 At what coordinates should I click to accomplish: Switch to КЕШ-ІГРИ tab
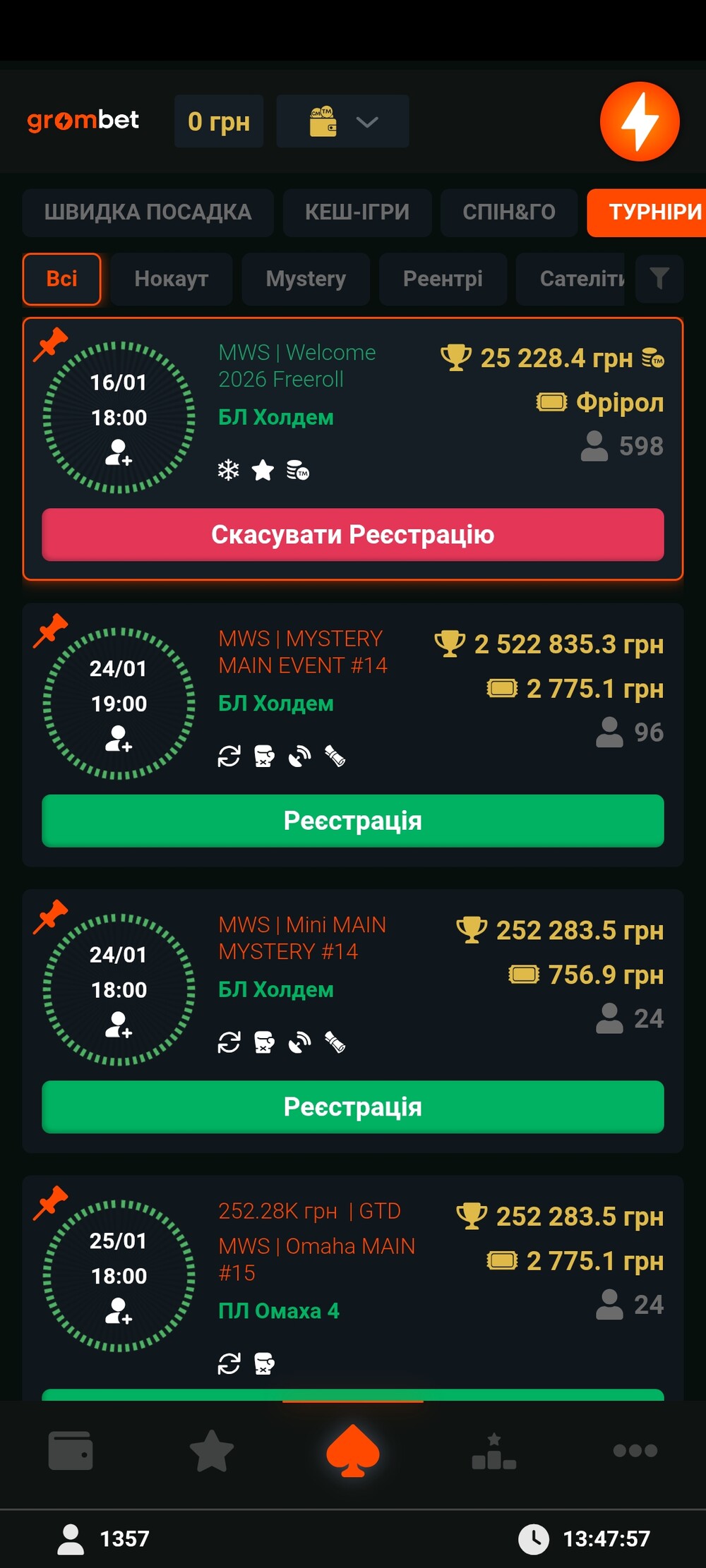click(x=357, y=212)
